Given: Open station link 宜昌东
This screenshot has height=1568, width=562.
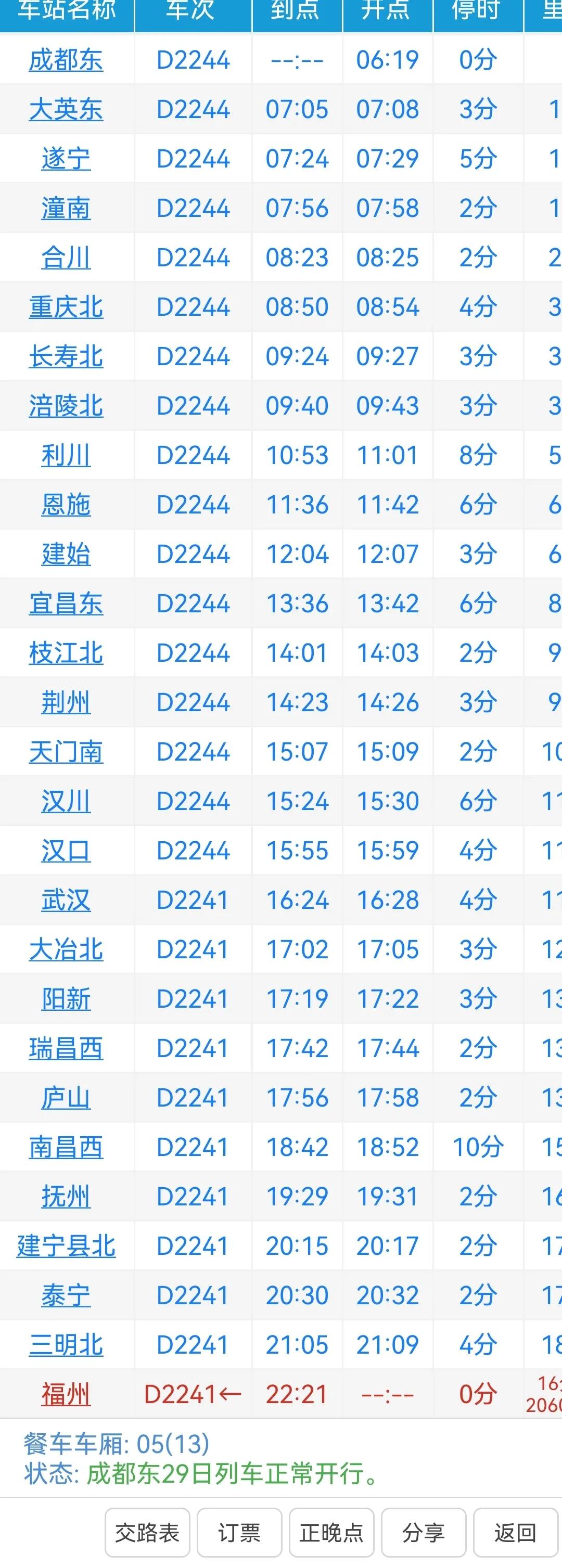Looking at the screenshot, I should pyautogui.click(x=66, y=603).
